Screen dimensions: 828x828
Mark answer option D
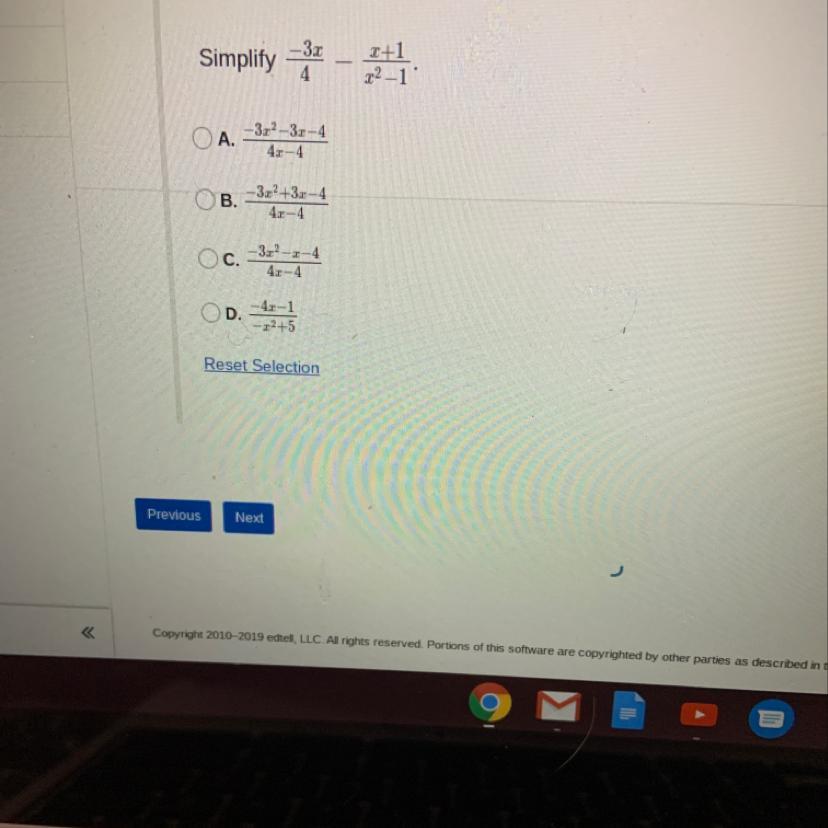(210, 313)
